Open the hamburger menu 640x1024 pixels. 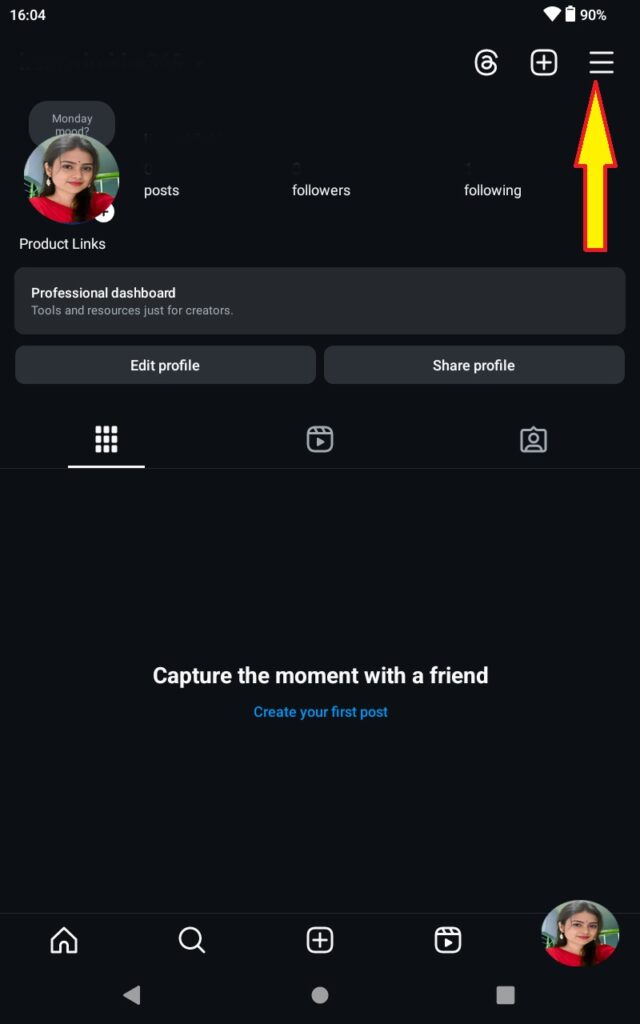pos(601,63)
